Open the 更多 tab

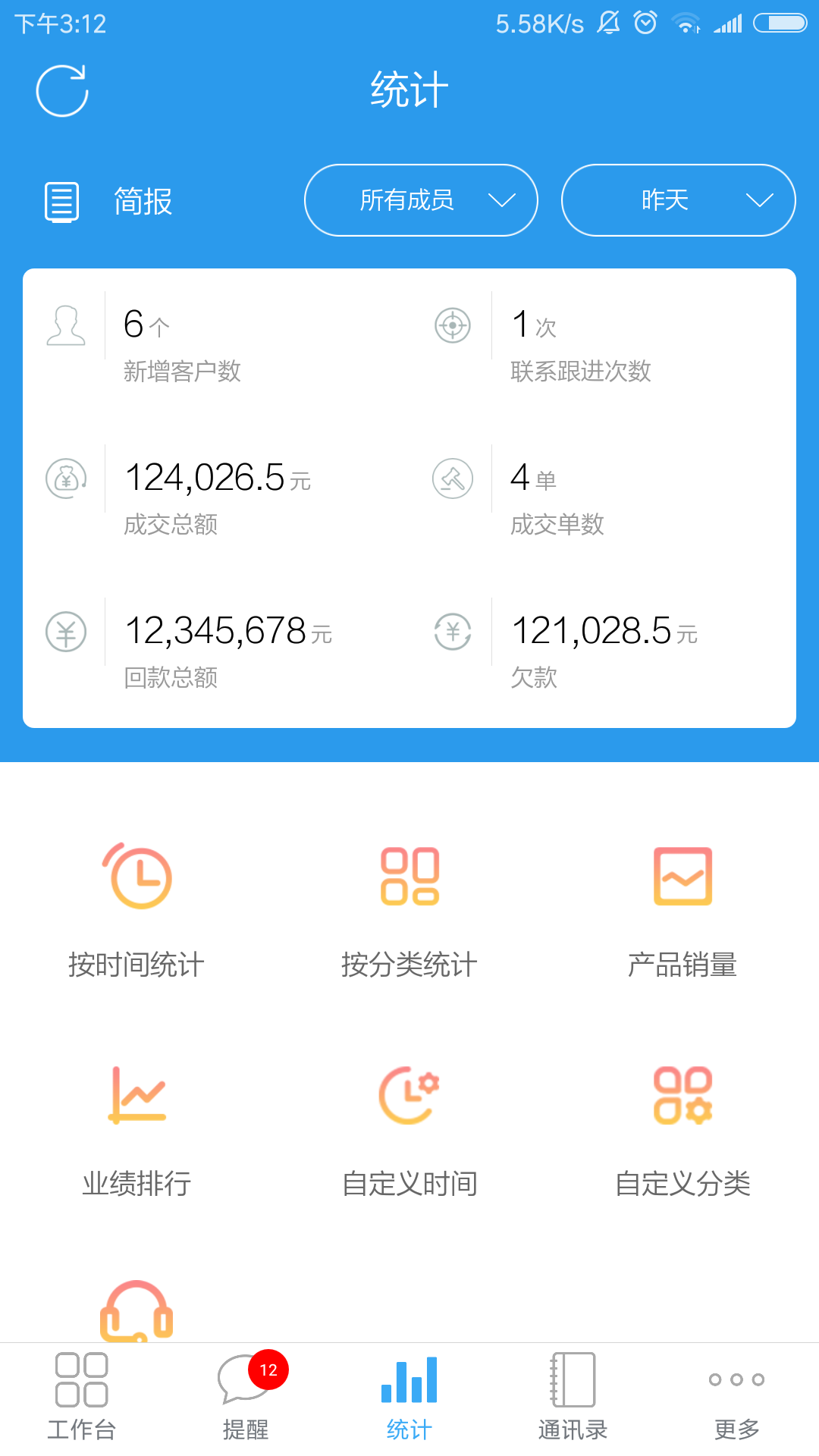coord(736,1397)
